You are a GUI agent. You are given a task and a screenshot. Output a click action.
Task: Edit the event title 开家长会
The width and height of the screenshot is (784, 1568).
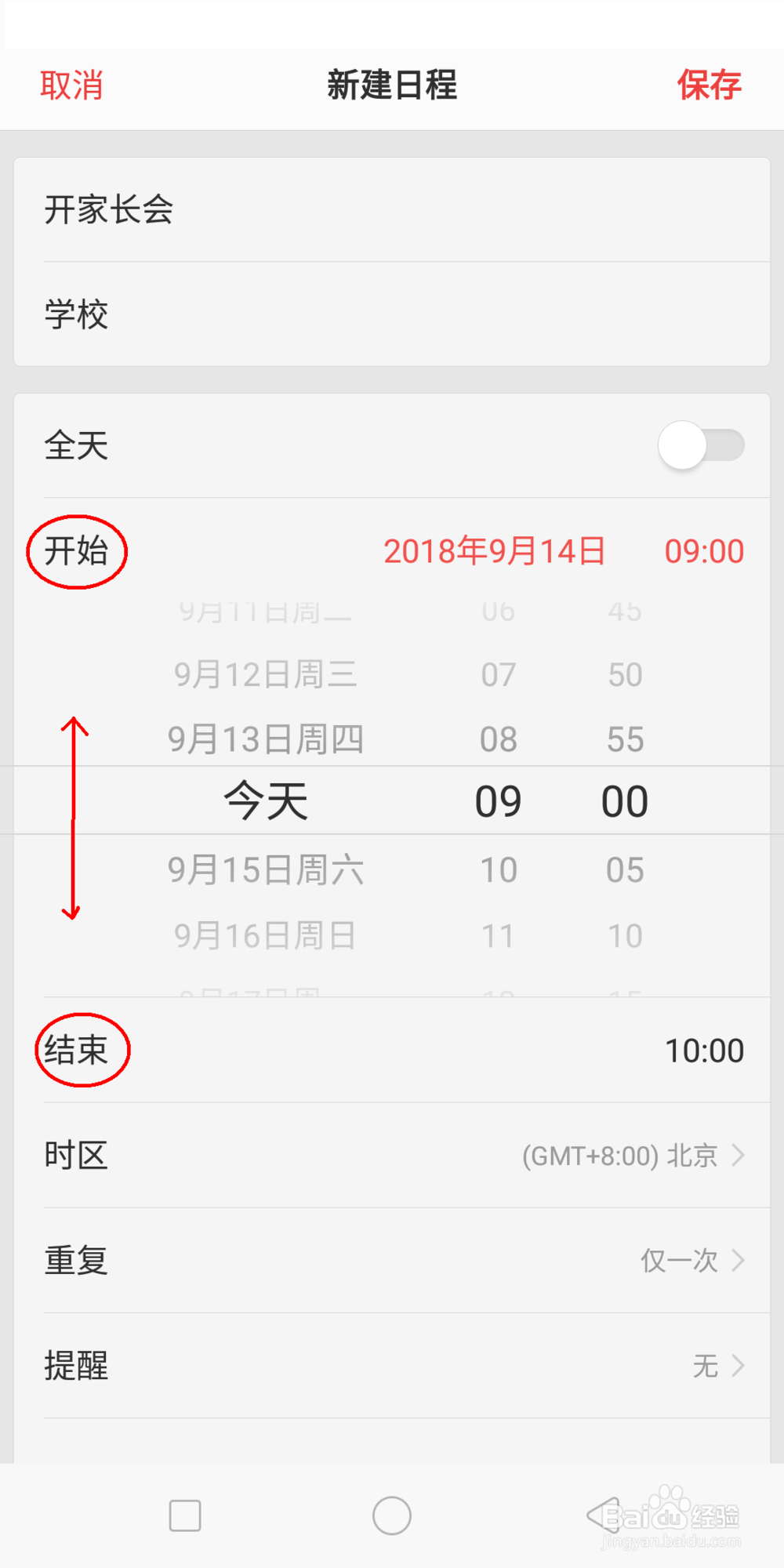click(110, 209)
